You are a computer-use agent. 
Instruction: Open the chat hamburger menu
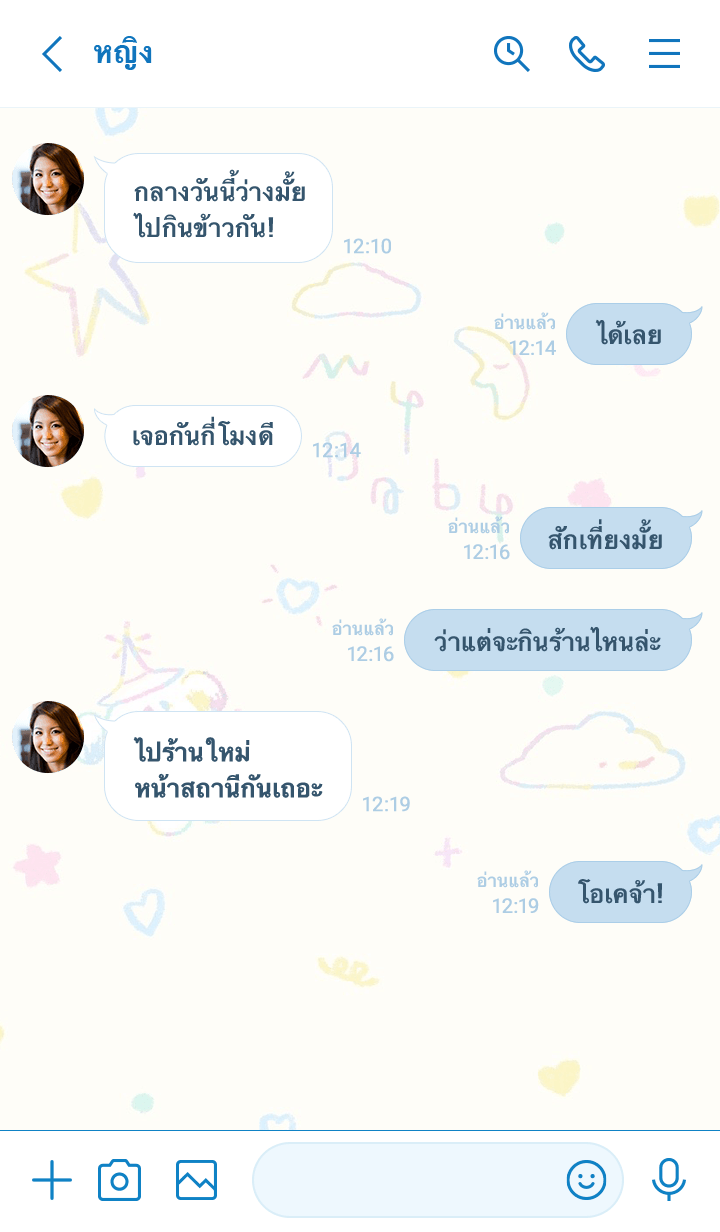tap(664, 54)
